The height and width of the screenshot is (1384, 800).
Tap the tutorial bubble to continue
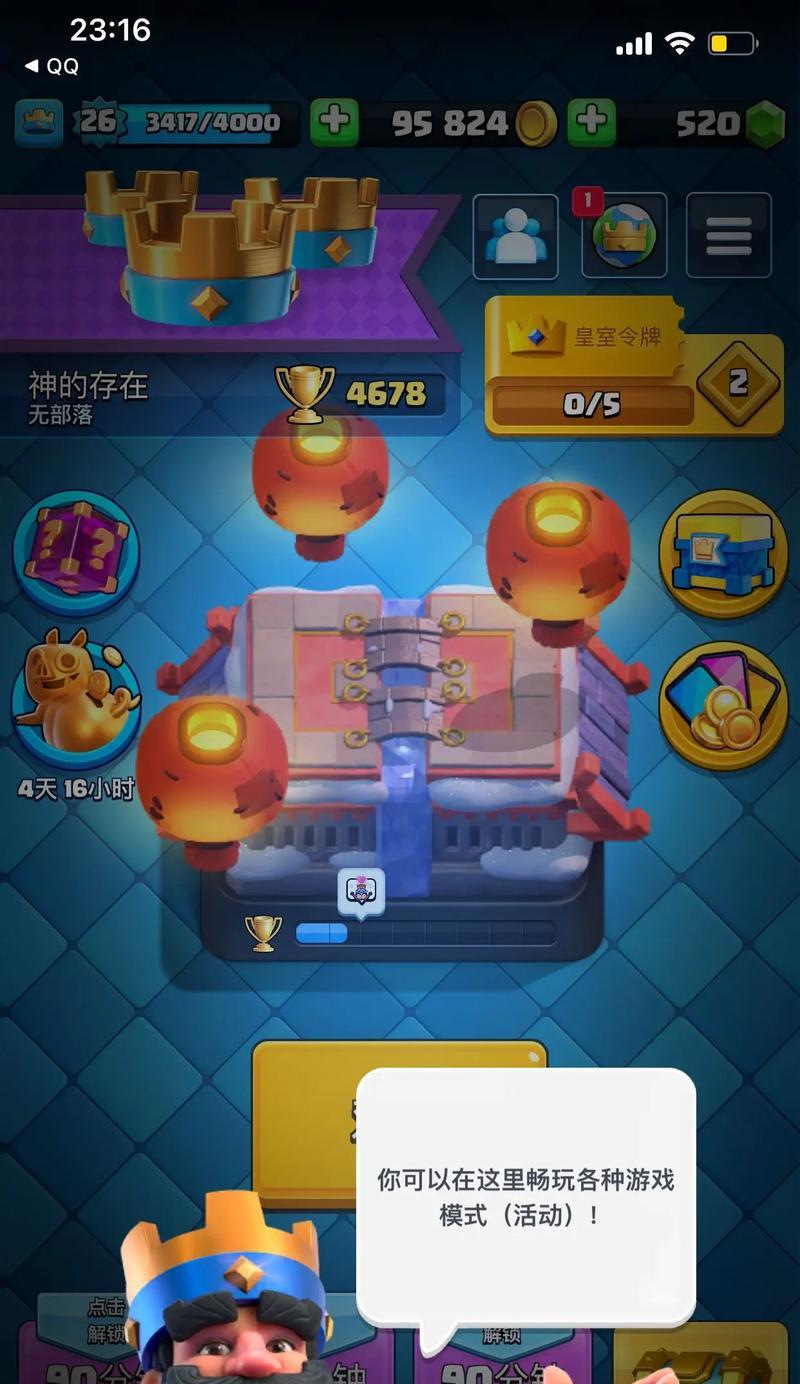coord(526,1196)
